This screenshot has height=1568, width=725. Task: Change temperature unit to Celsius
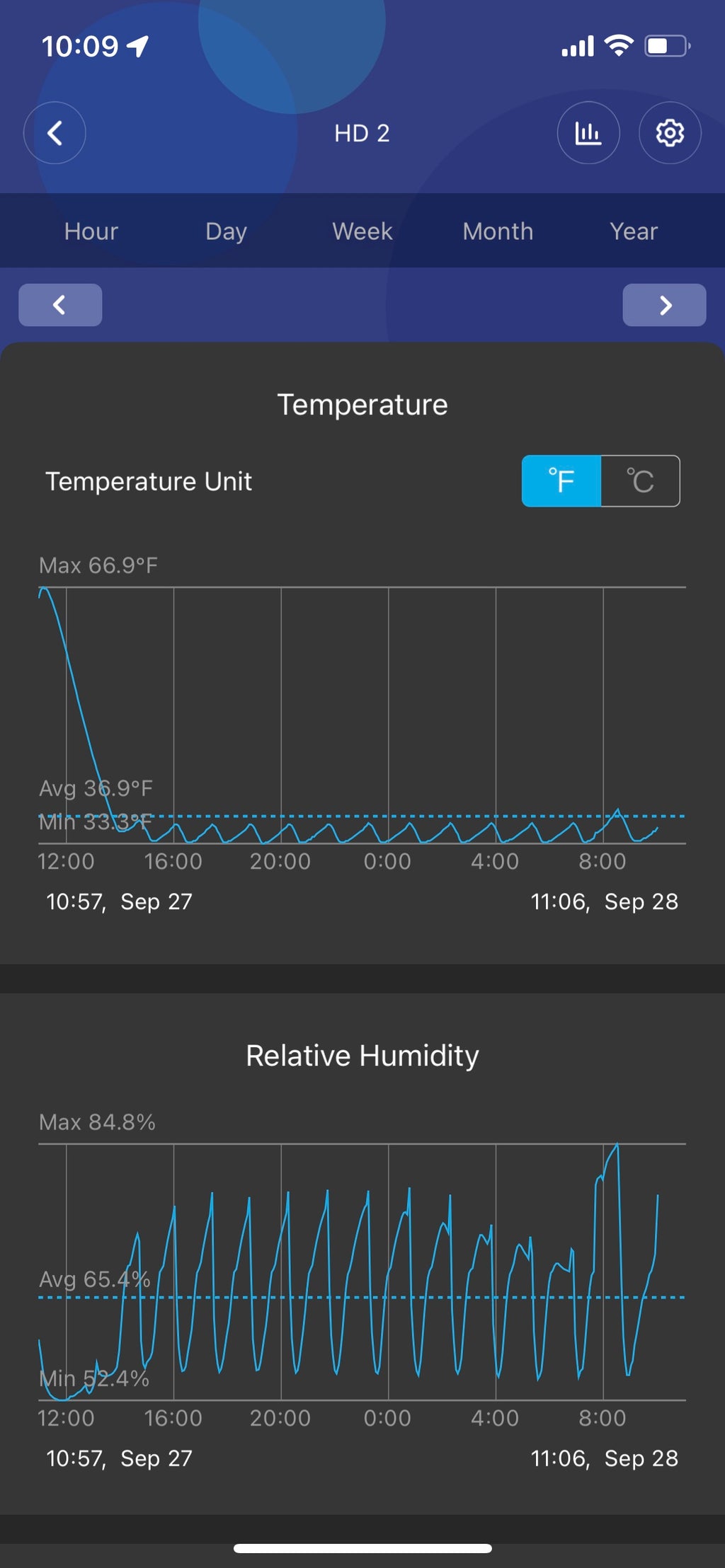point(640,481)
